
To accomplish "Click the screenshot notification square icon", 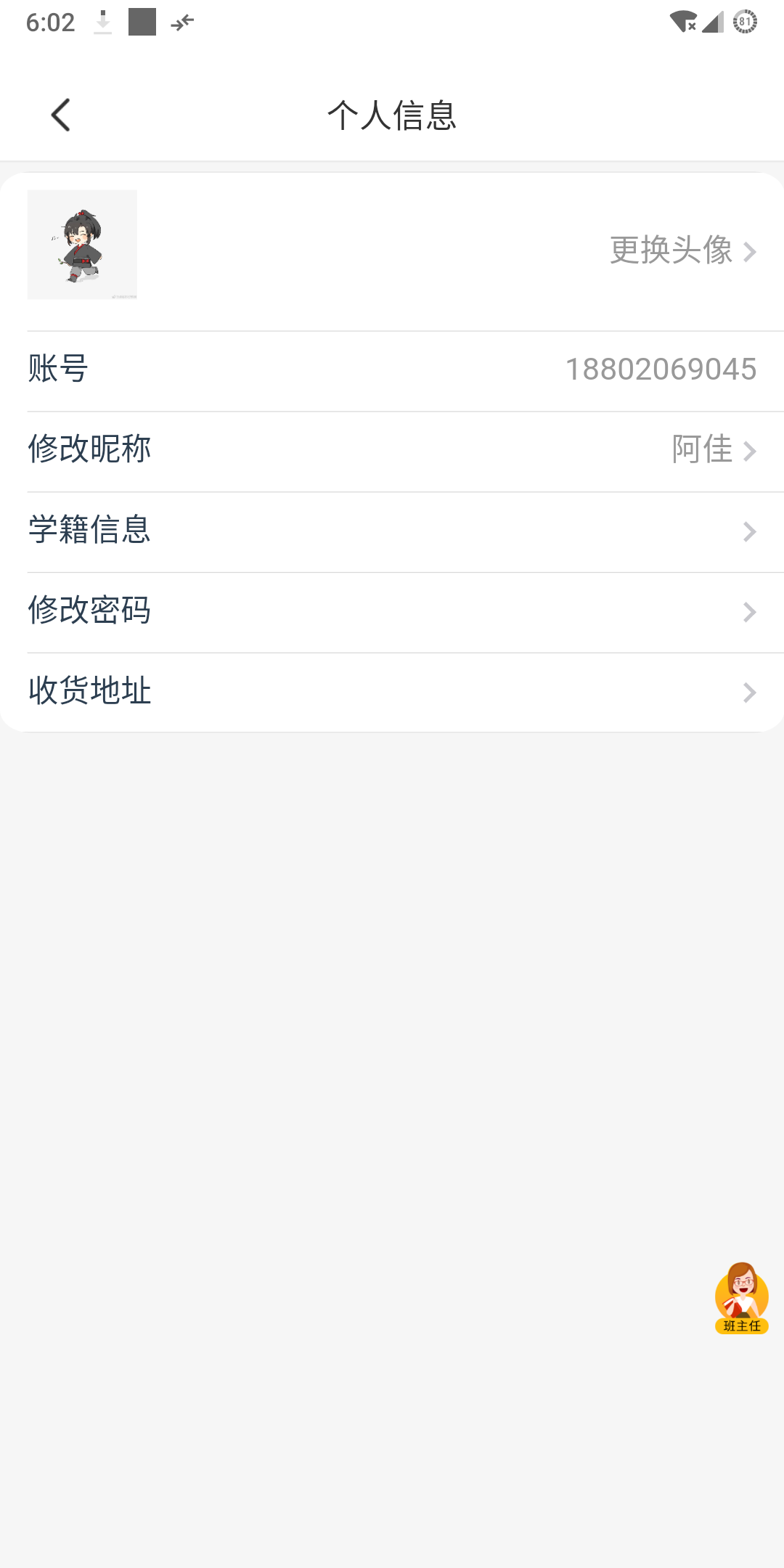I will click(x=142, y=22).
